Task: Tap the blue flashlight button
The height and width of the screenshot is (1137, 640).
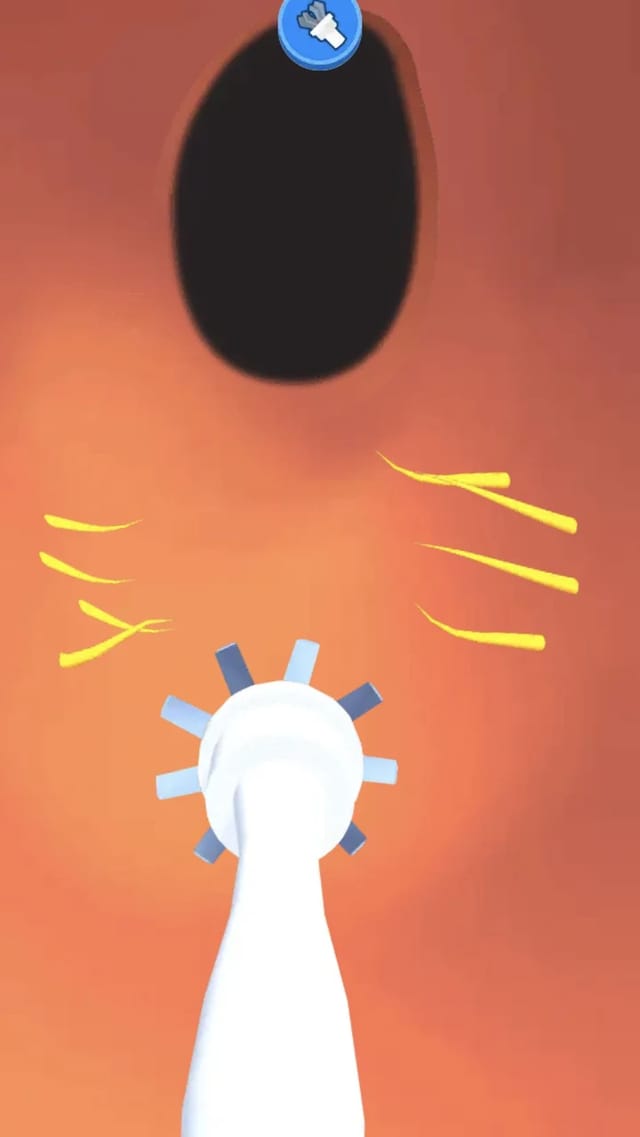Action: [x=320, y=29]
